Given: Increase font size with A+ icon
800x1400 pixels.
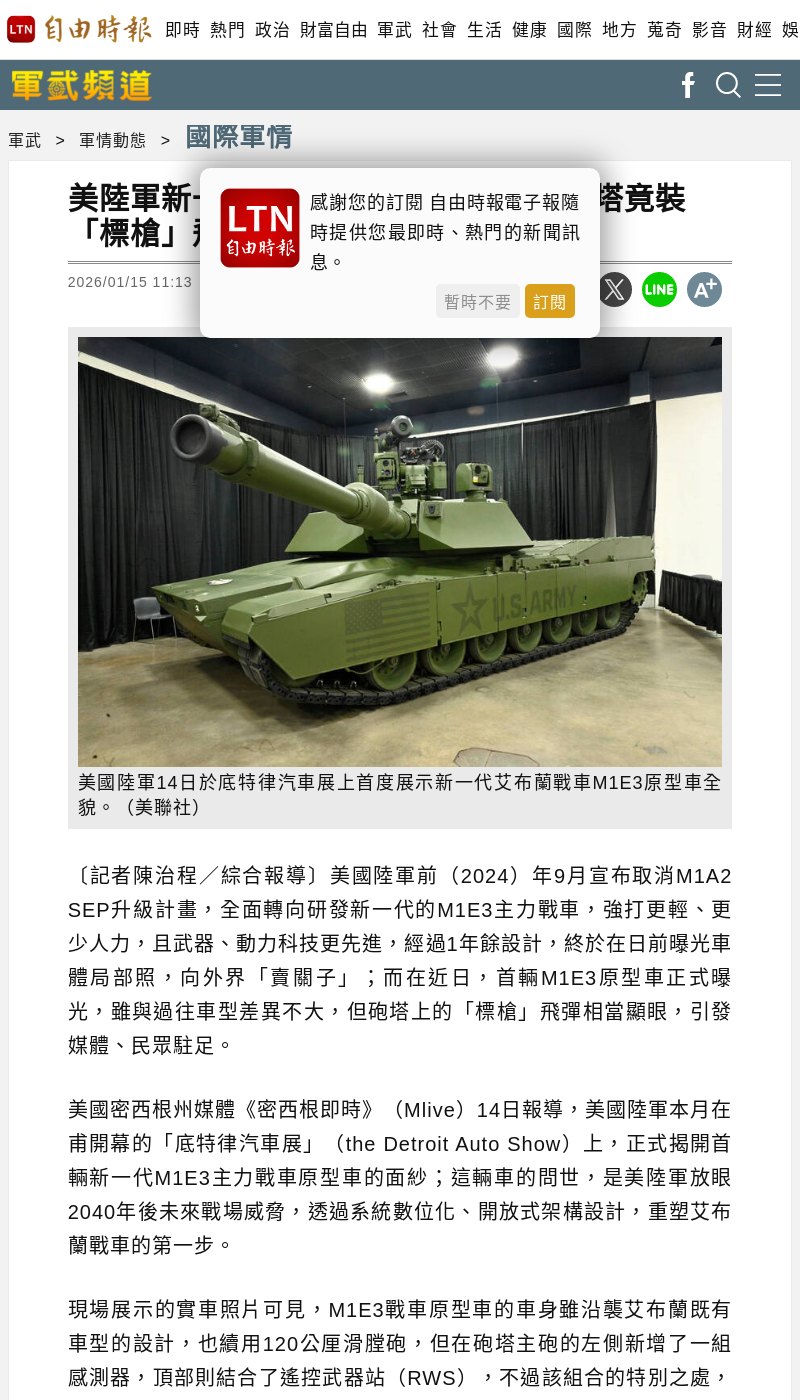Looking at the screenshot, I should 704,289.
